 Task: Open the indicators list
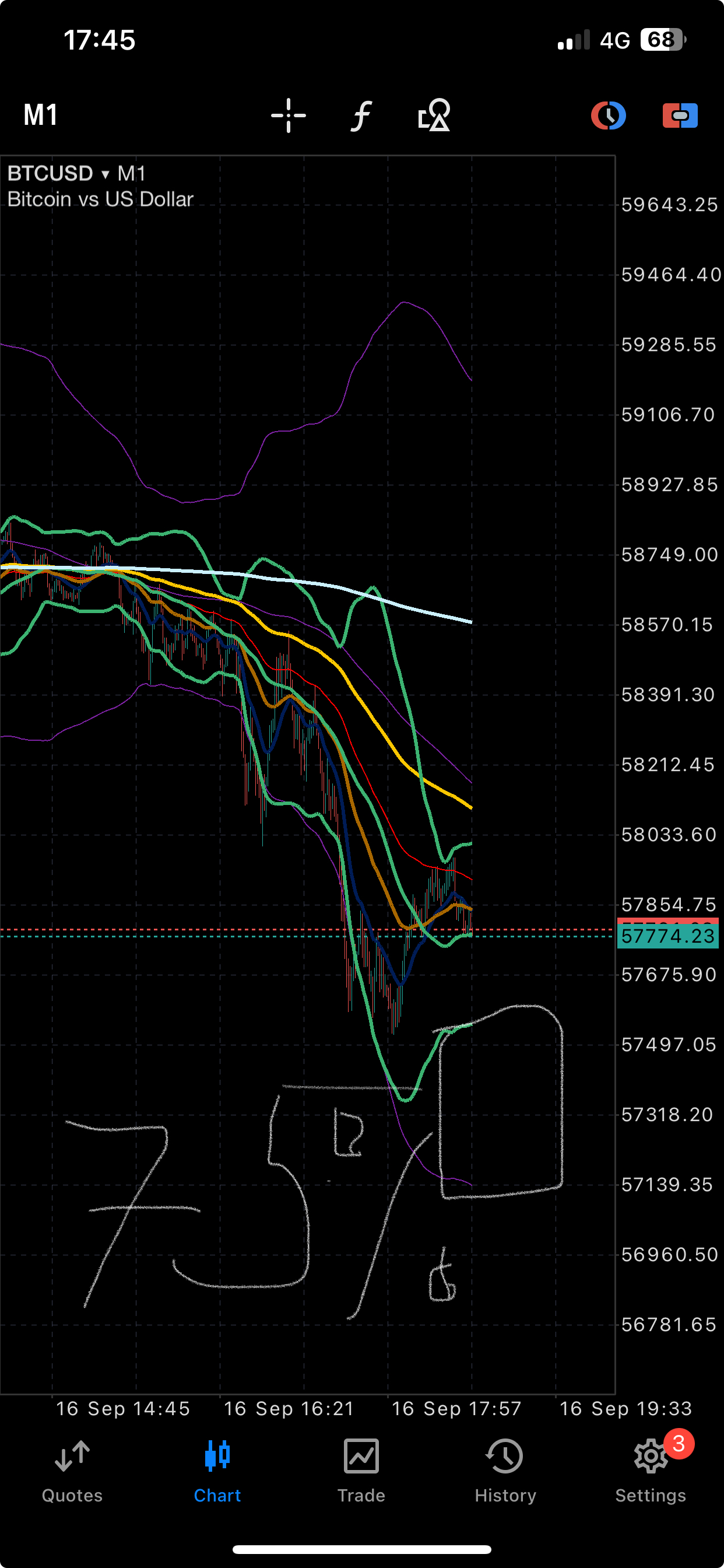[361, 115]
